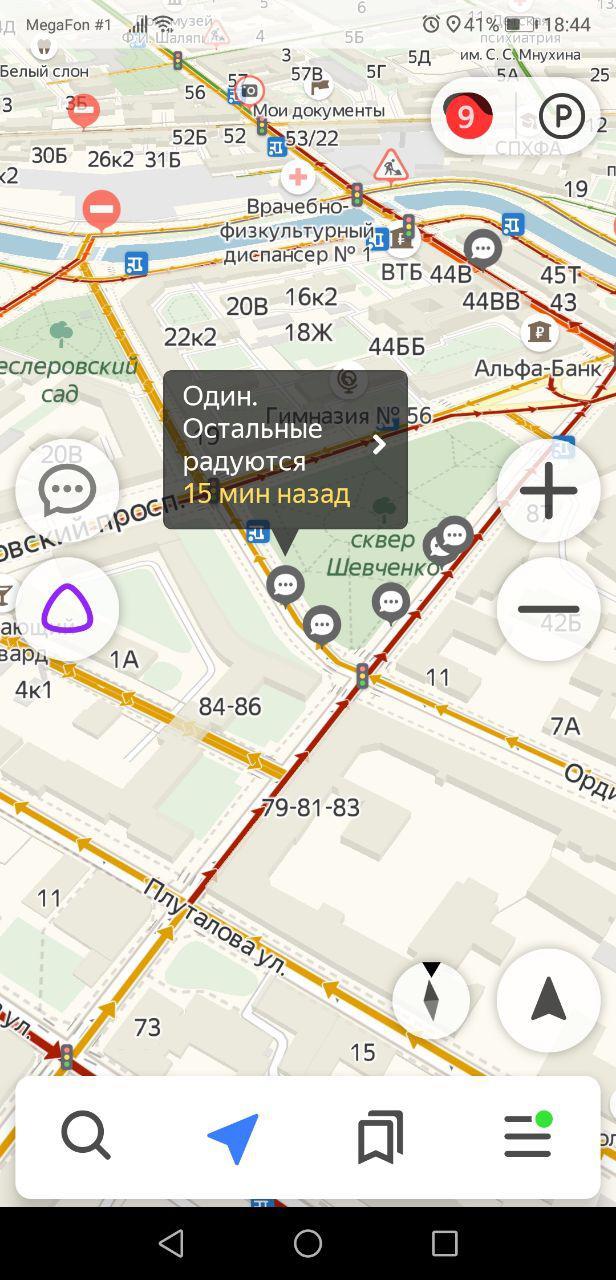Toggle the parking layer button
Viewport: 616px width, 1280px height.
point(561,118)
